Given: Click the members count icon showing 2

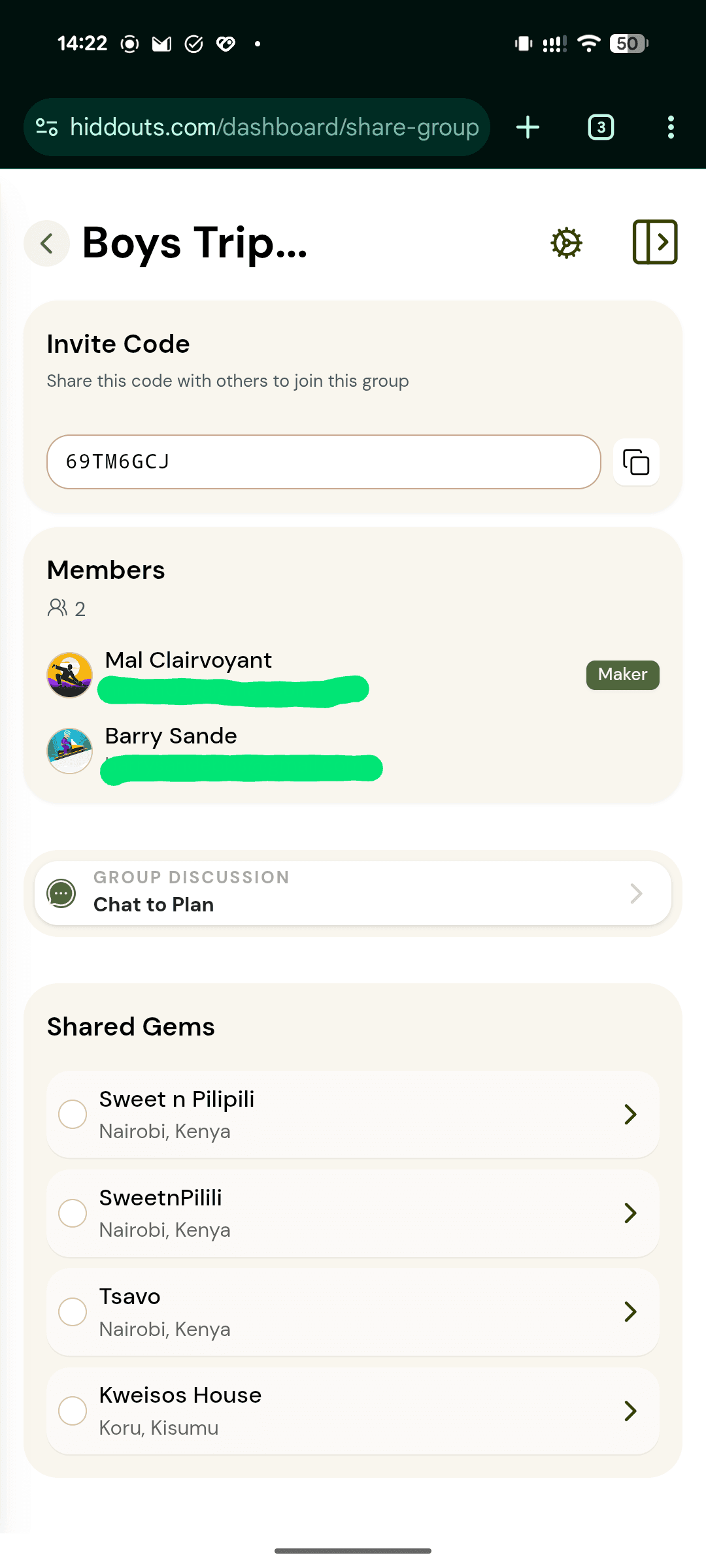Looking at the screenshot, I should tap(59, 608).
